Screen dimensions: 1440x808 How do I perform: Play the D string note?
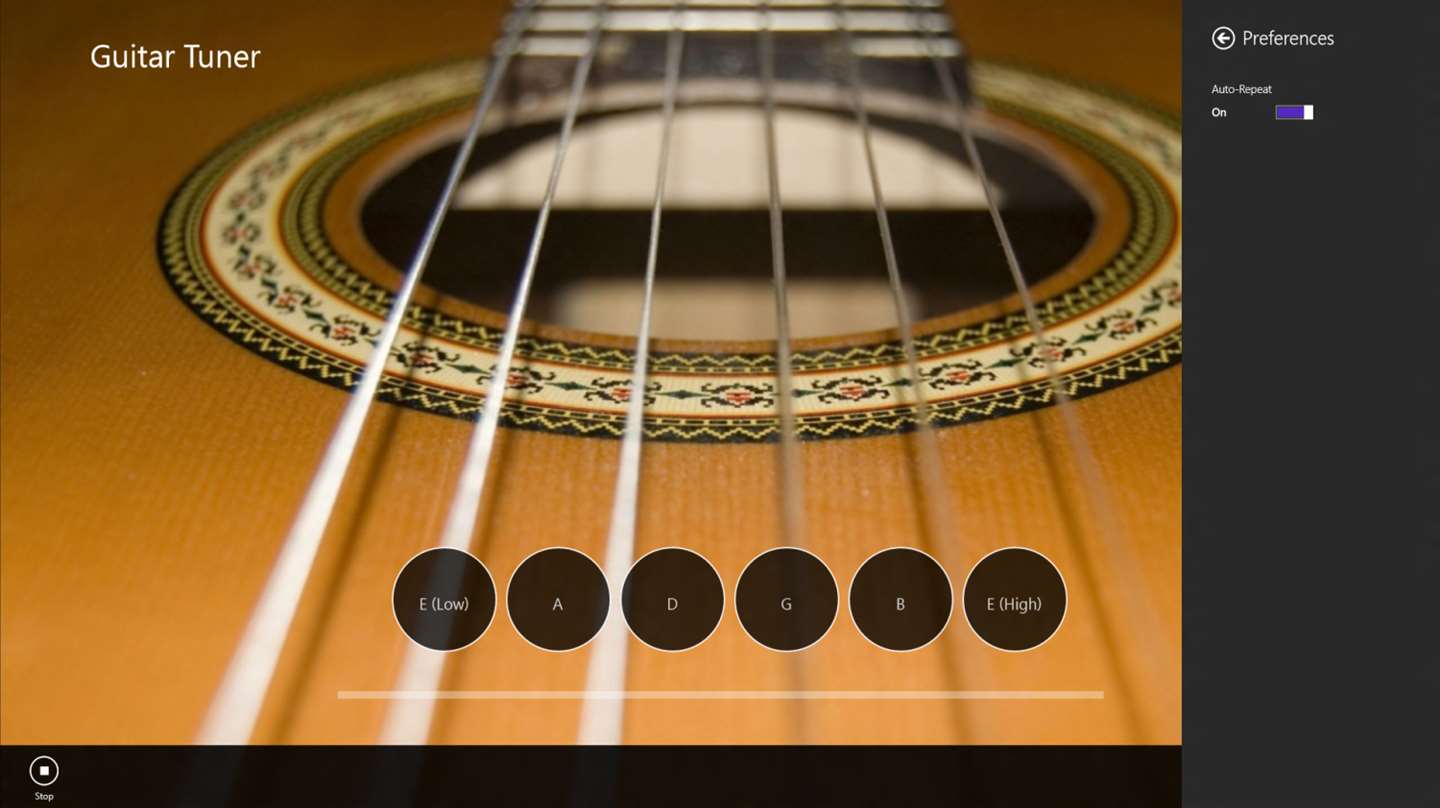pyautogui.click(x=672, y=600)
